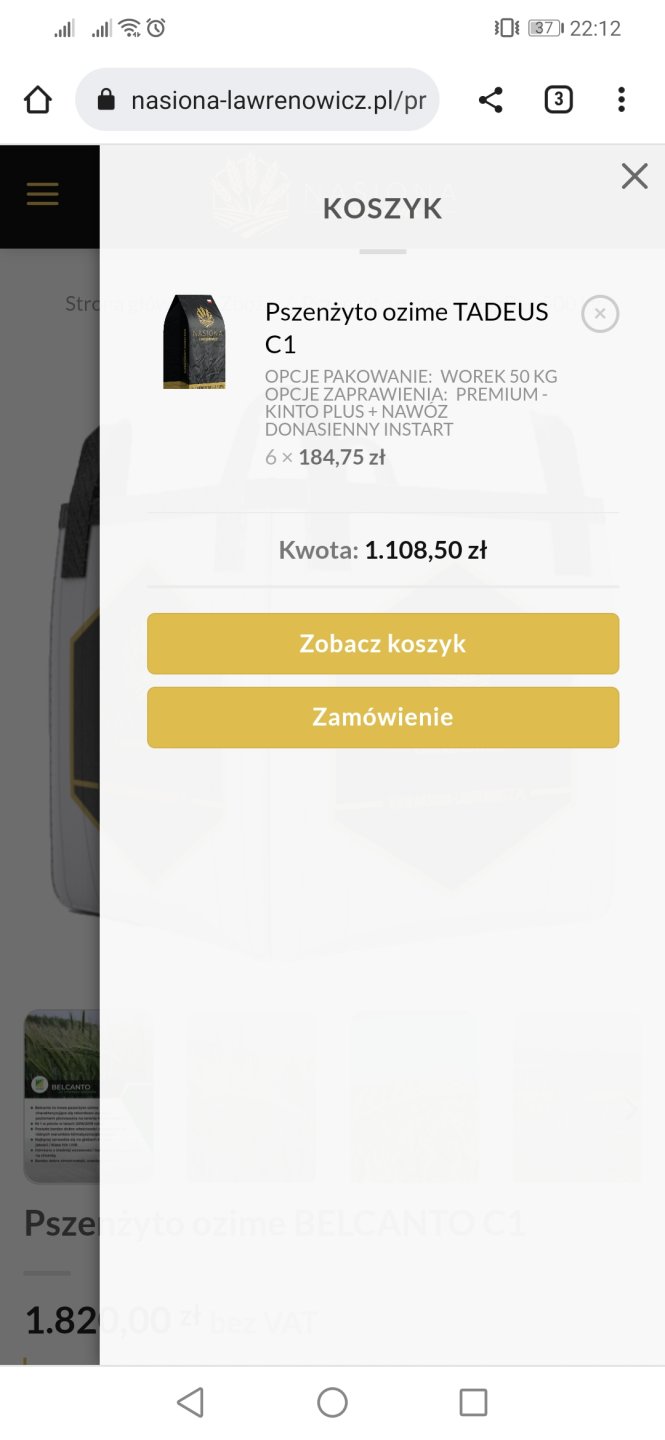
Task: Open the browser overflow menu
Action: [x=621, y=100]
